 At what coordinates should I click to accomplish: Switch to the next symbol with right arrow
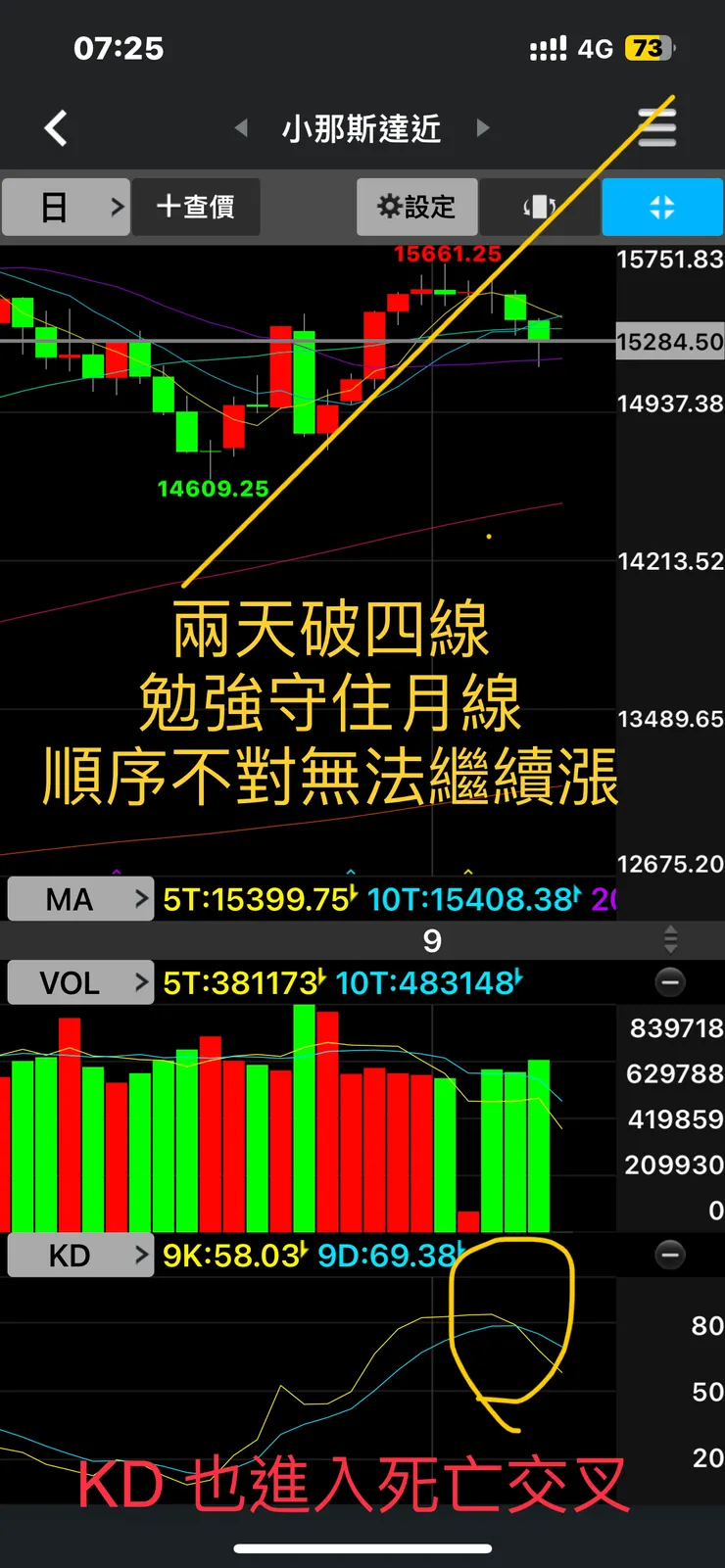(x=482, y=128)
